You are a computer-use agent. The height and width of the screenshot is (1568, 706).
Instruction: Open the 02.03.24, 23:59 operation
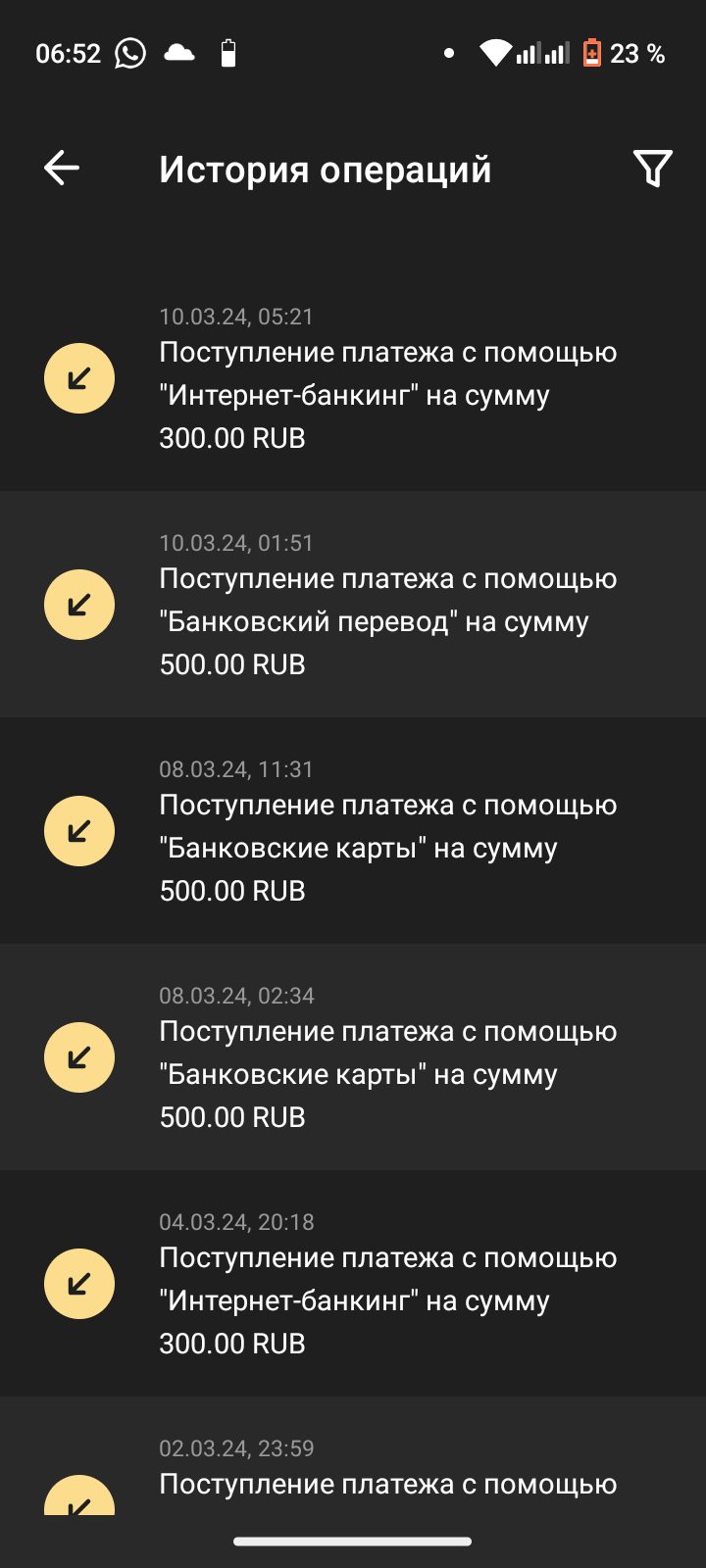click(353, 1470)
